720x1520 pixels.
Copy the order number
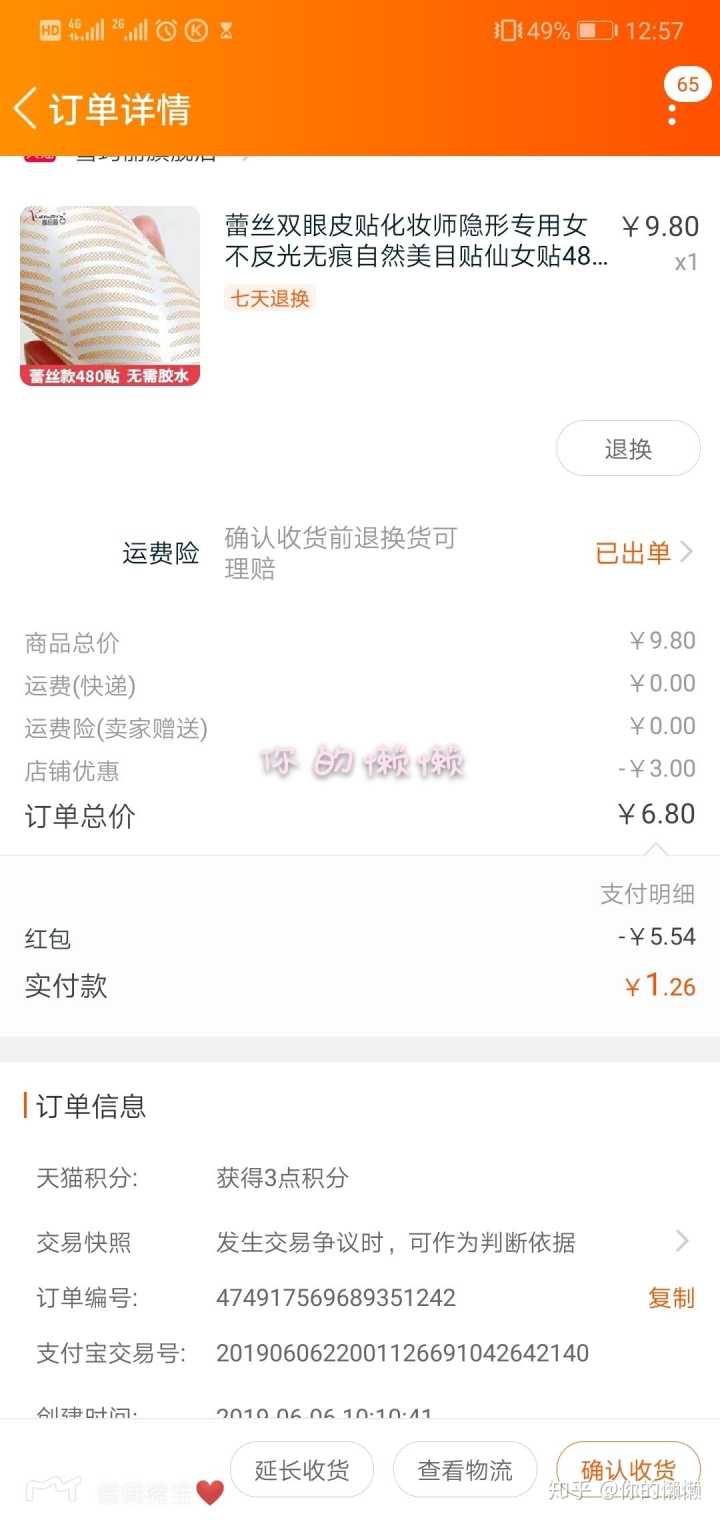click(x=670, y=1298)
